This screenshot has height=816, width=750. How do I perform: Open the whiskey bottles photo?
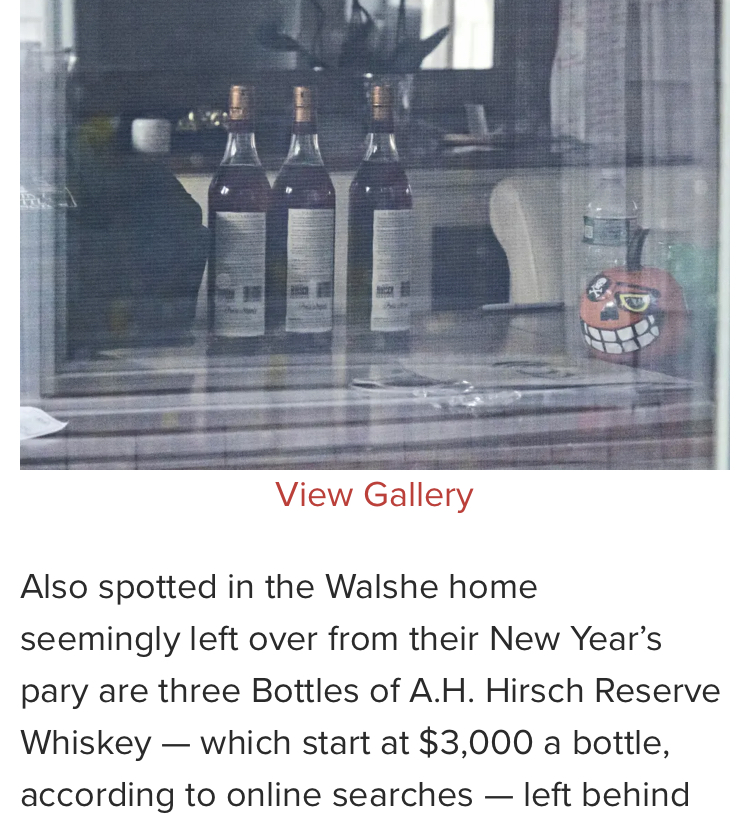coord(374,234)
